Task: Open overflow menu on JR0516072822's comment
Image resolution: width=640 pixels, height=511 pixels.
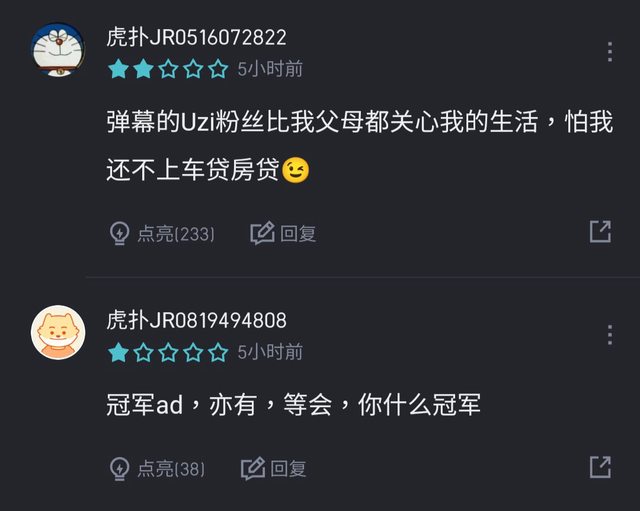Action: tap(609, 52)
